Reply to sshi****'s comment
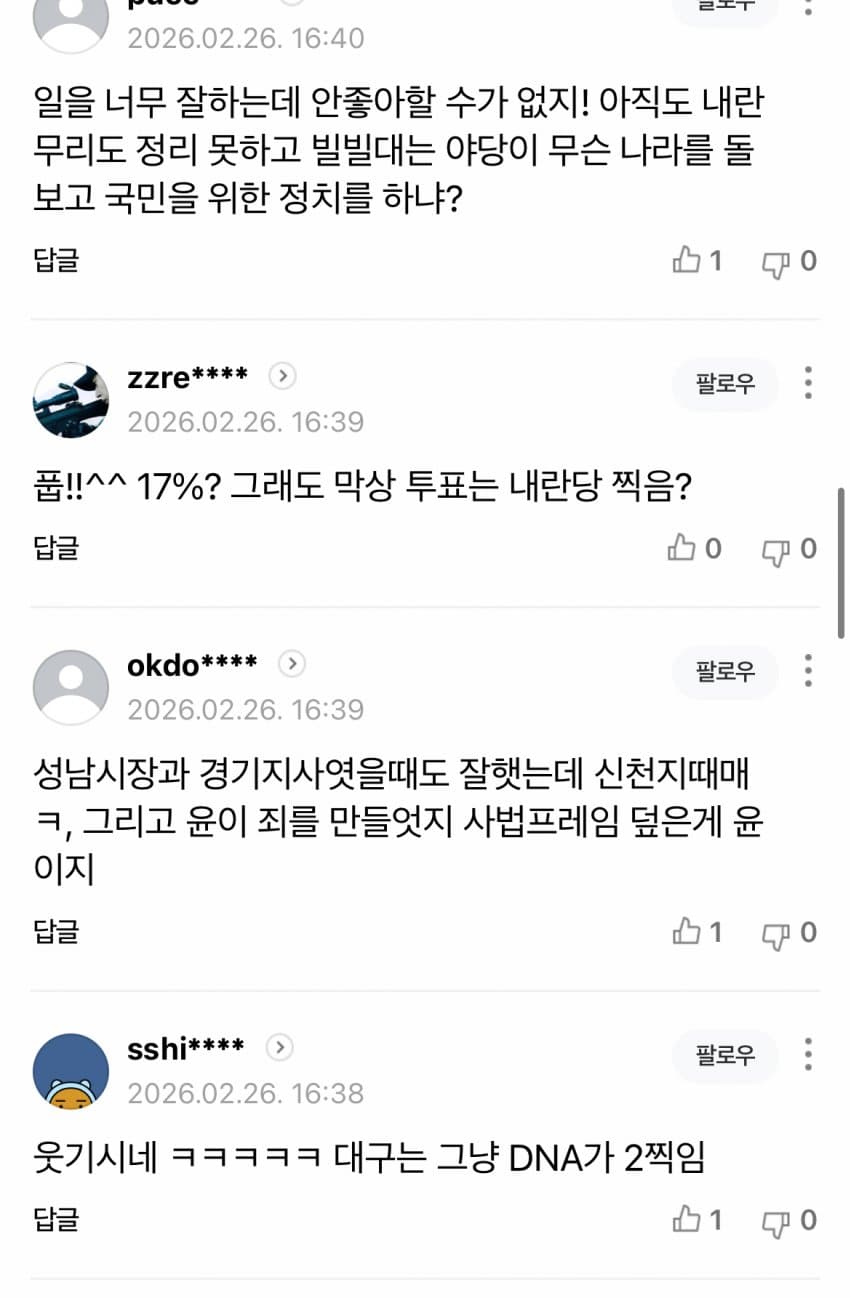 [x=56, y=1219]
